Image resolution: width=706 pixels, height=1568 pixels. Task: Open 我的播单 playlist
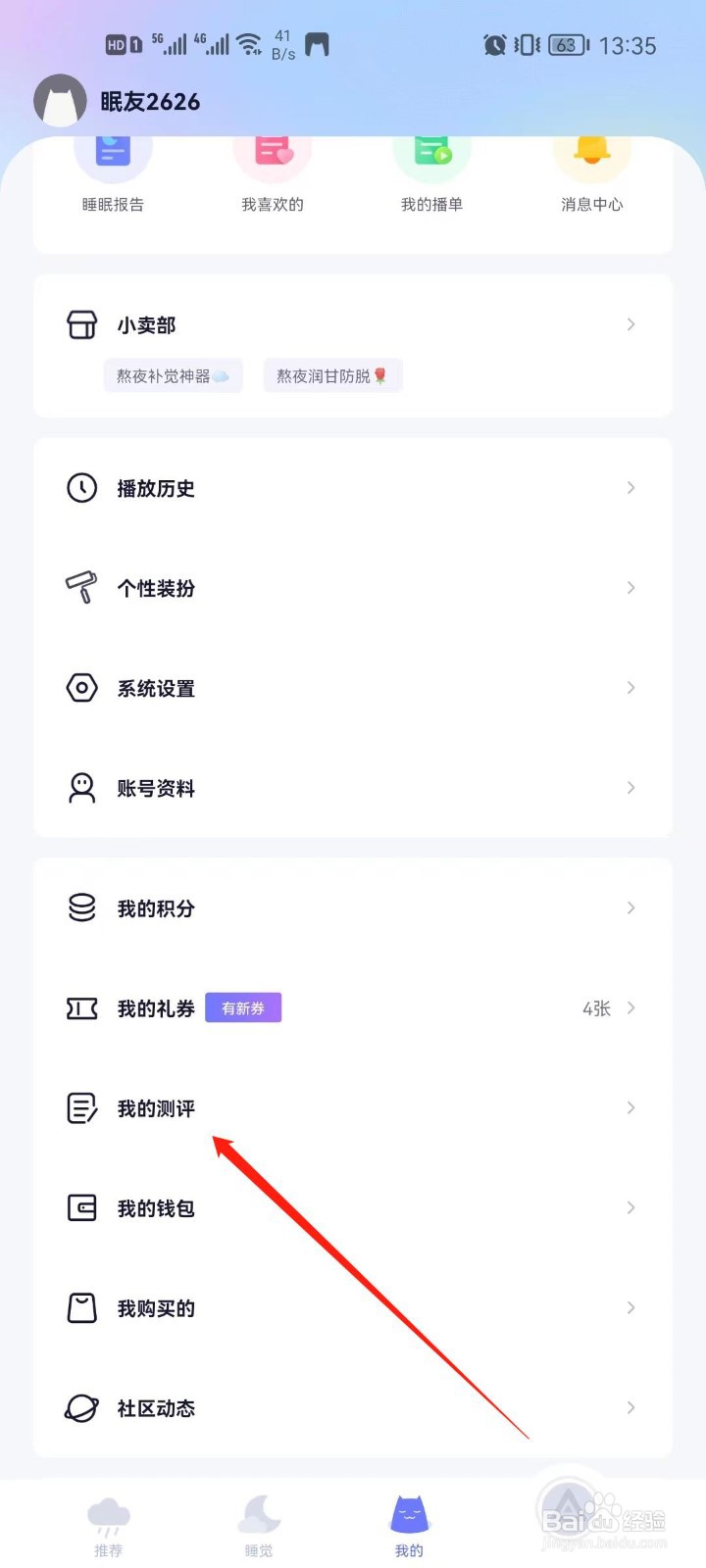[x=431, y=174]
